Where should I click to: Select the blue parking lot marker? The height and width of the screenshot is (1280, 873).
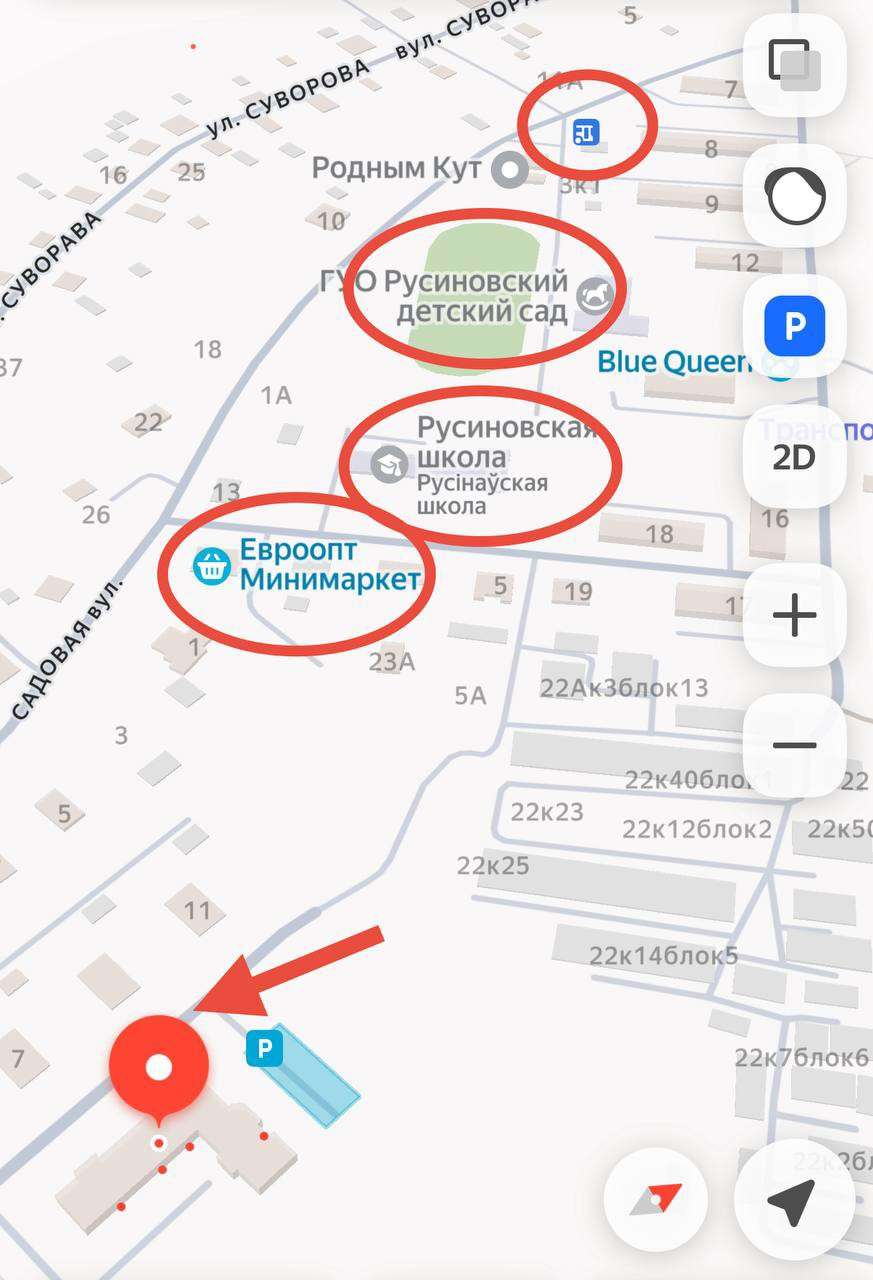coord(265,1049)
